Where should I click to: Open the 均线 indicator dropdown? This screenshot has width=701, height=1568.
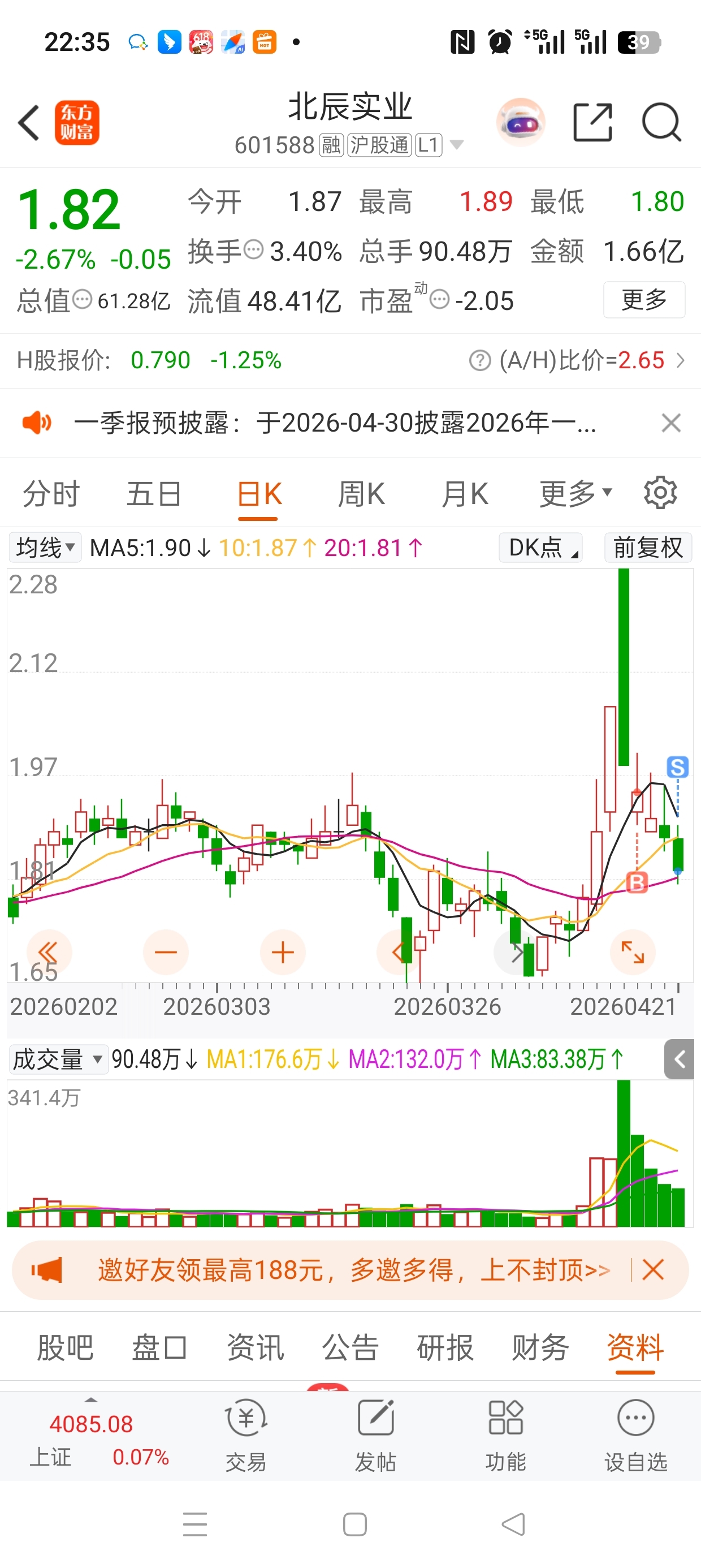(x=45, y=547)
